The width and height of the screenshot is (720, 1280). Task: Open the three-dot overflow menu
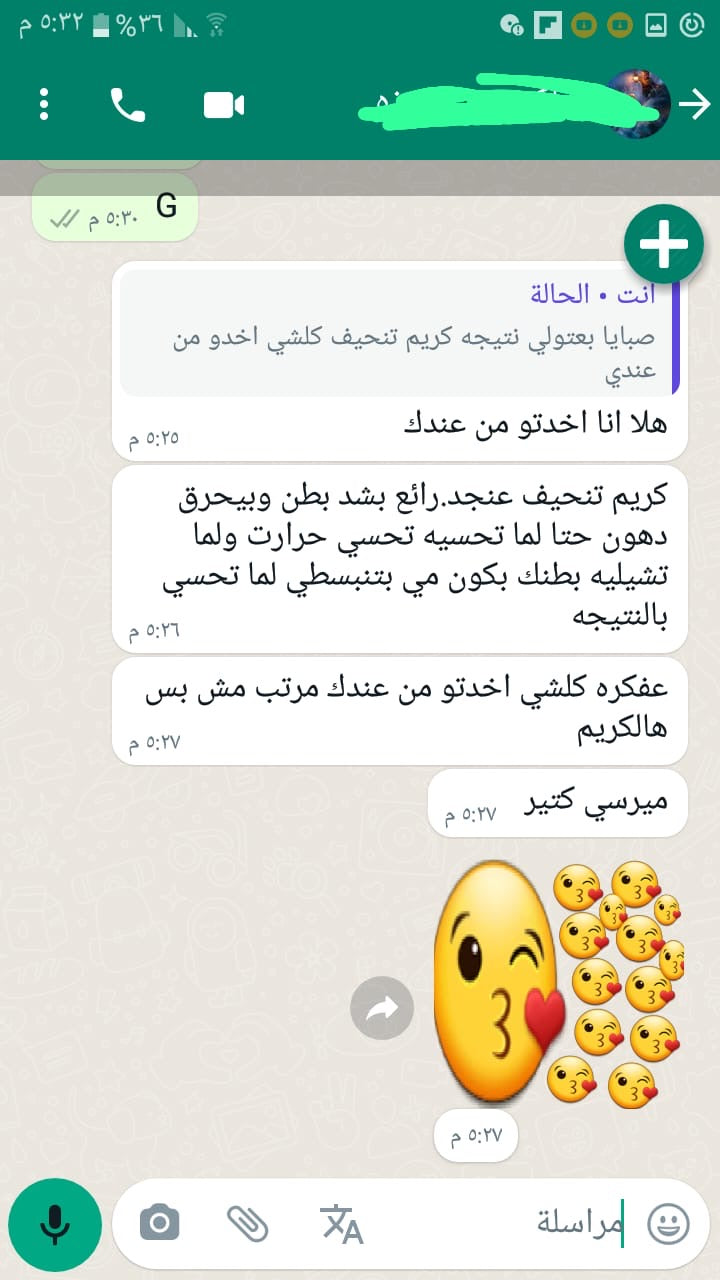[x=44, y=105]
